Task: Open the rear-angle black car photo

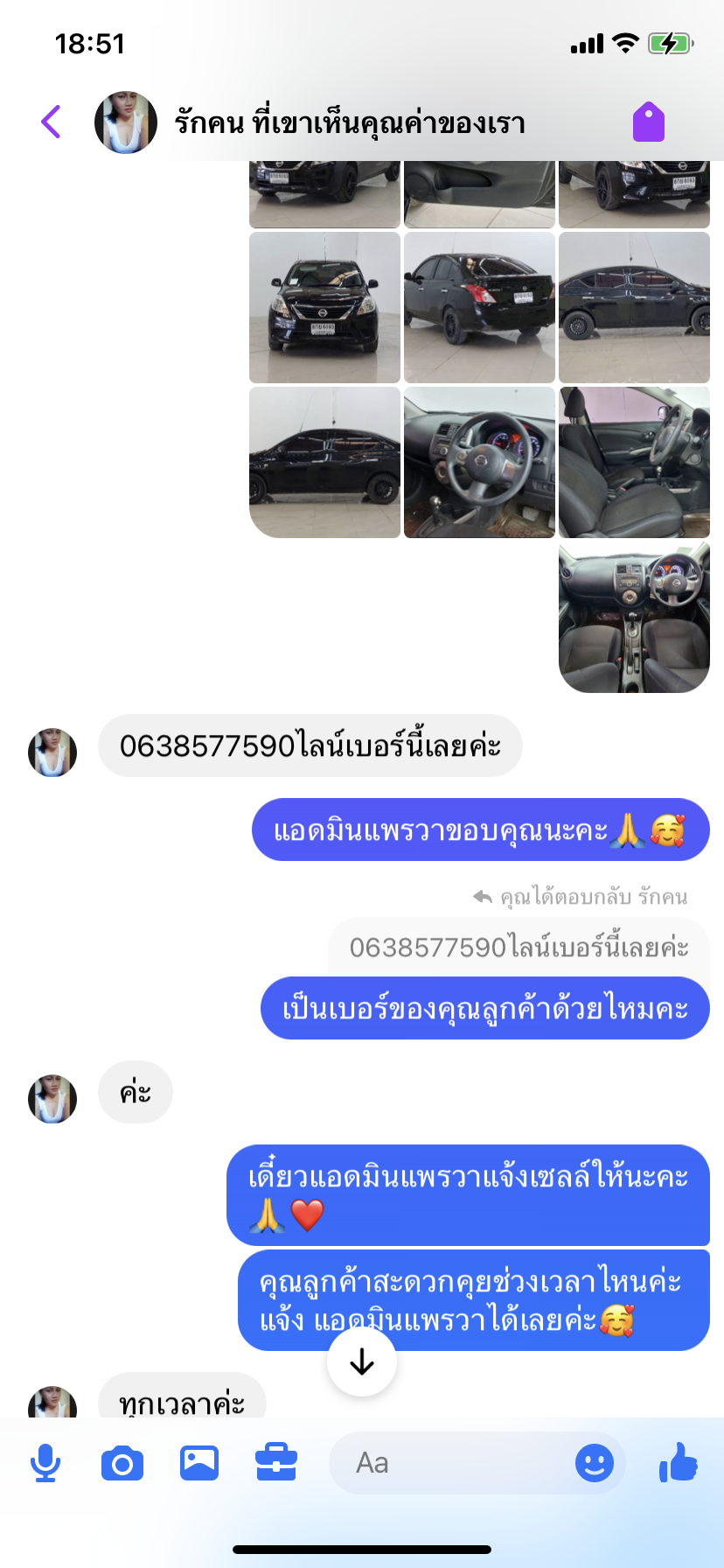Action: coord(479,307)
